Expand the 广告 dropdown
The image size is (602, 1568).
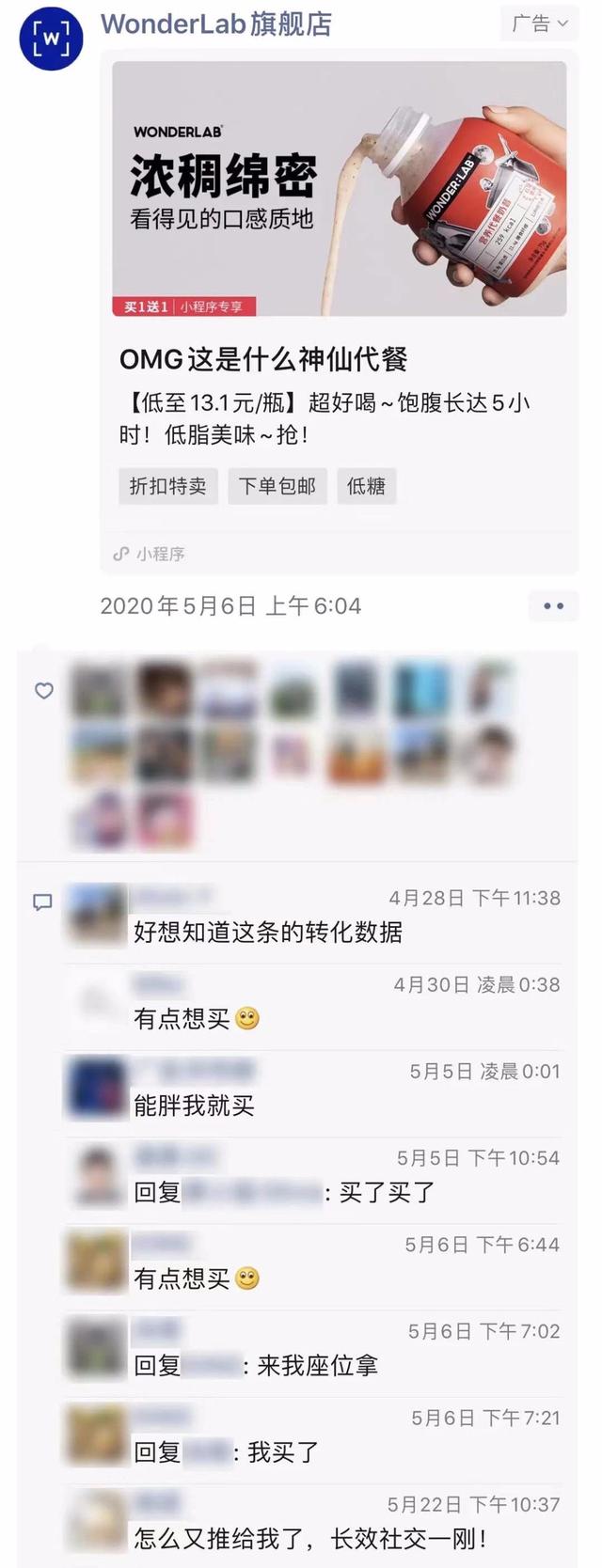[540, 24]
